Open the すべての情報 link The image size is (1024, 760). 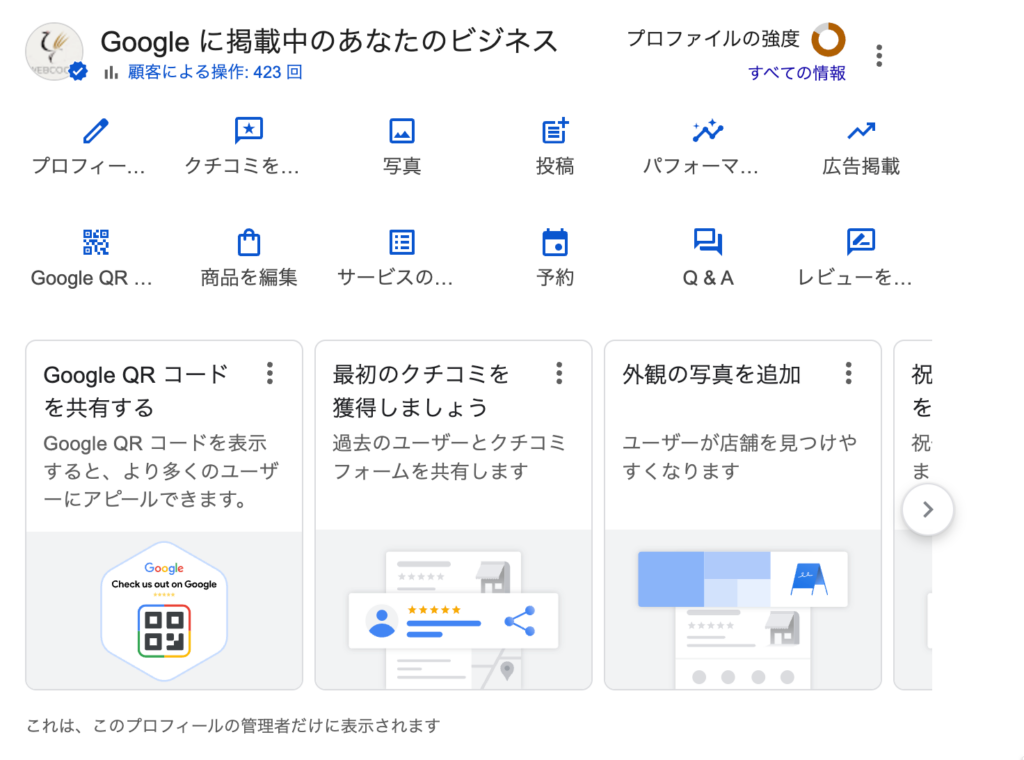pyautogui.click(x=797, y=73)
